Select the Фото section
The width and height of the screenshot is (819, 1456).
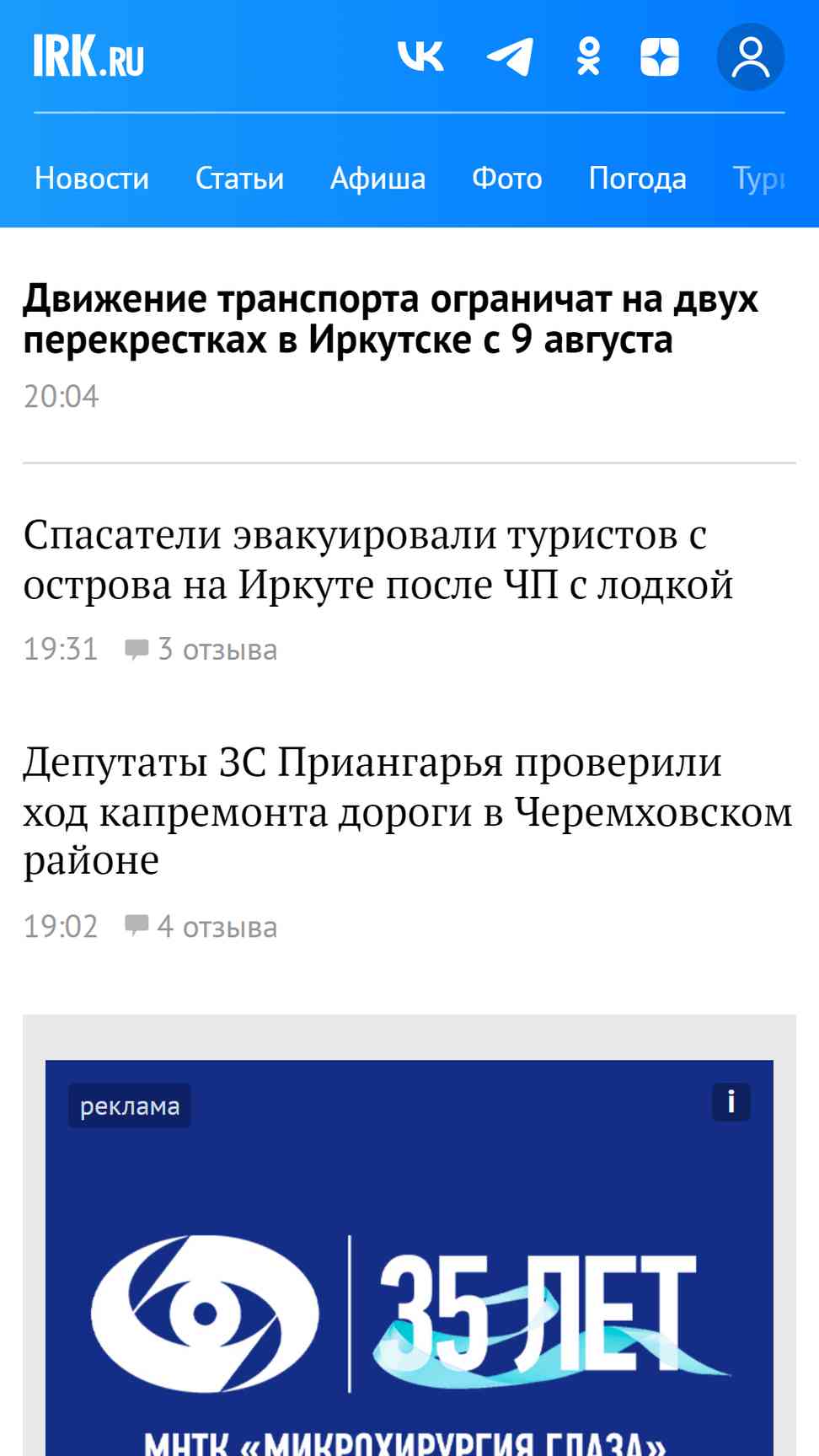tap(507, 179)
